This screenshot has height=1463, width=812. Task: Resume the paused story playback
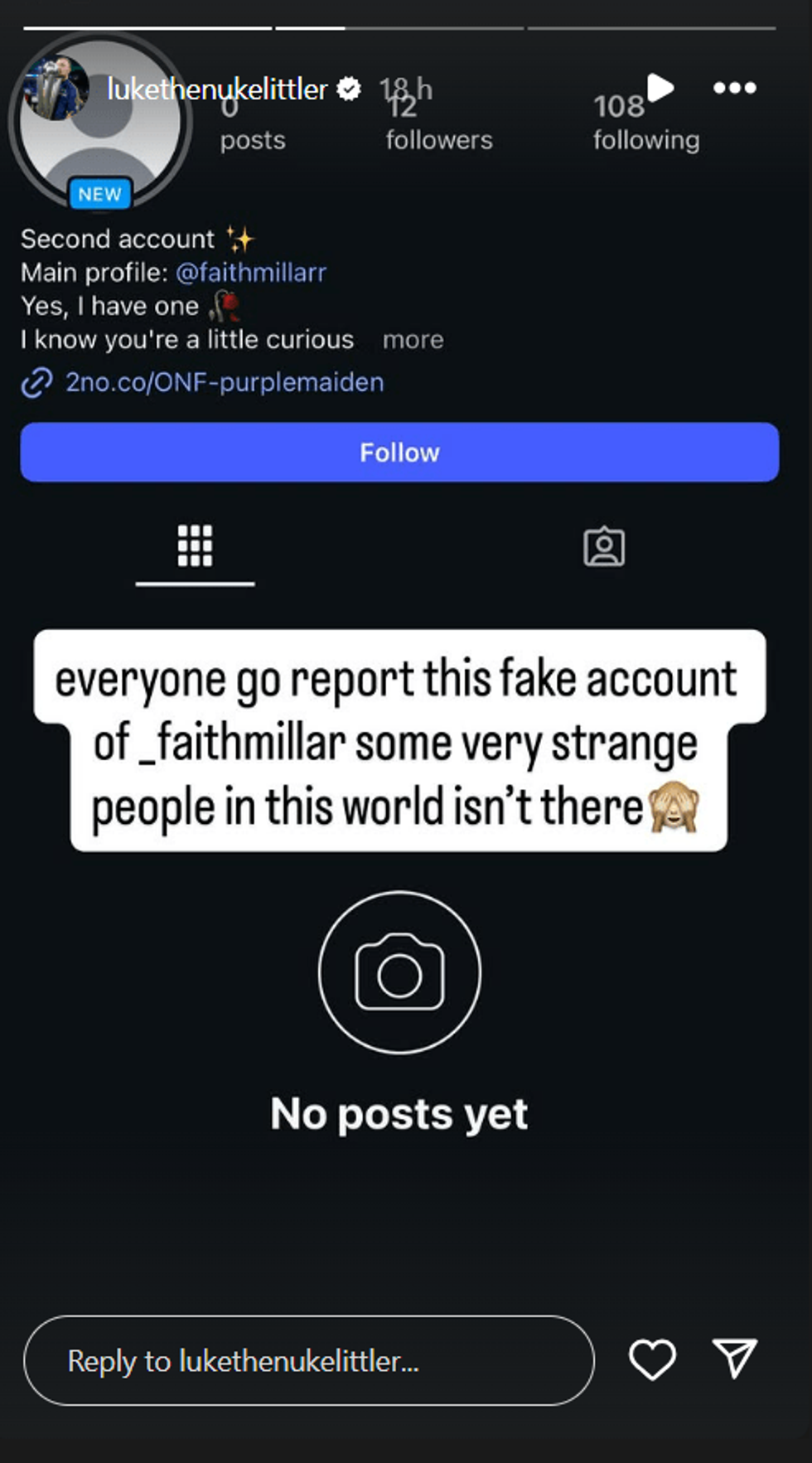click(660, 87)
